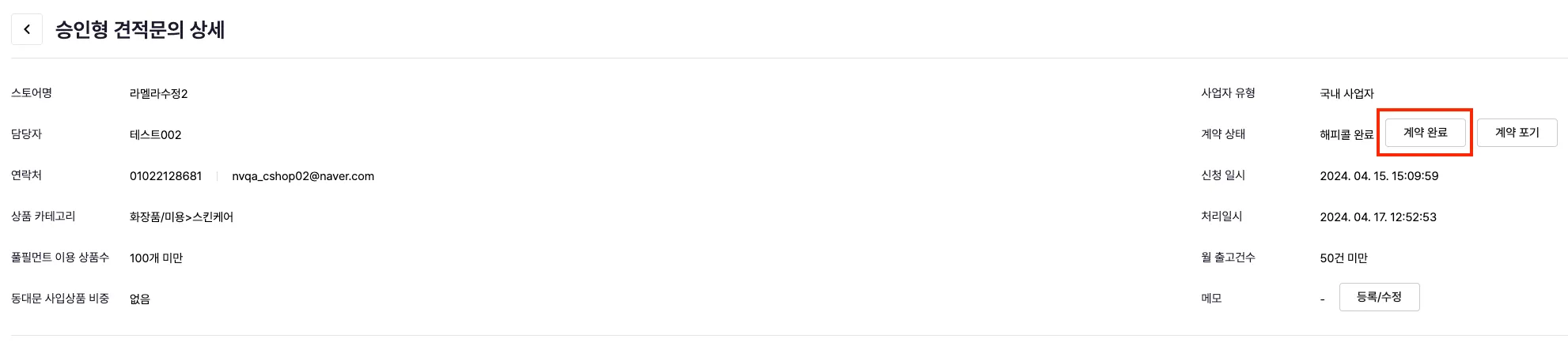Tap the 계약 포기 button
The height and width of the screenshot is (350, 1568).
tap(1517, 133)
